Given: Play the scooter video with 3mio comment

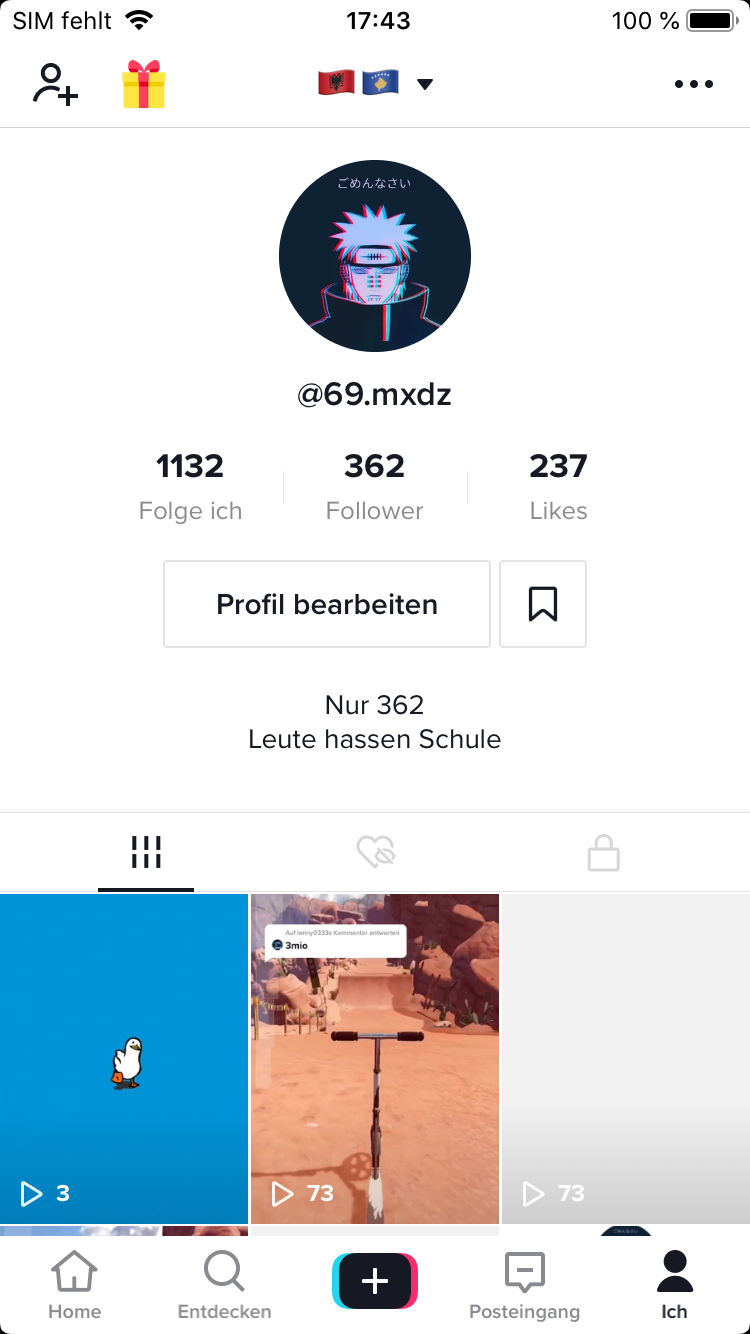Looking at the screenshot, I should 375,1058.
